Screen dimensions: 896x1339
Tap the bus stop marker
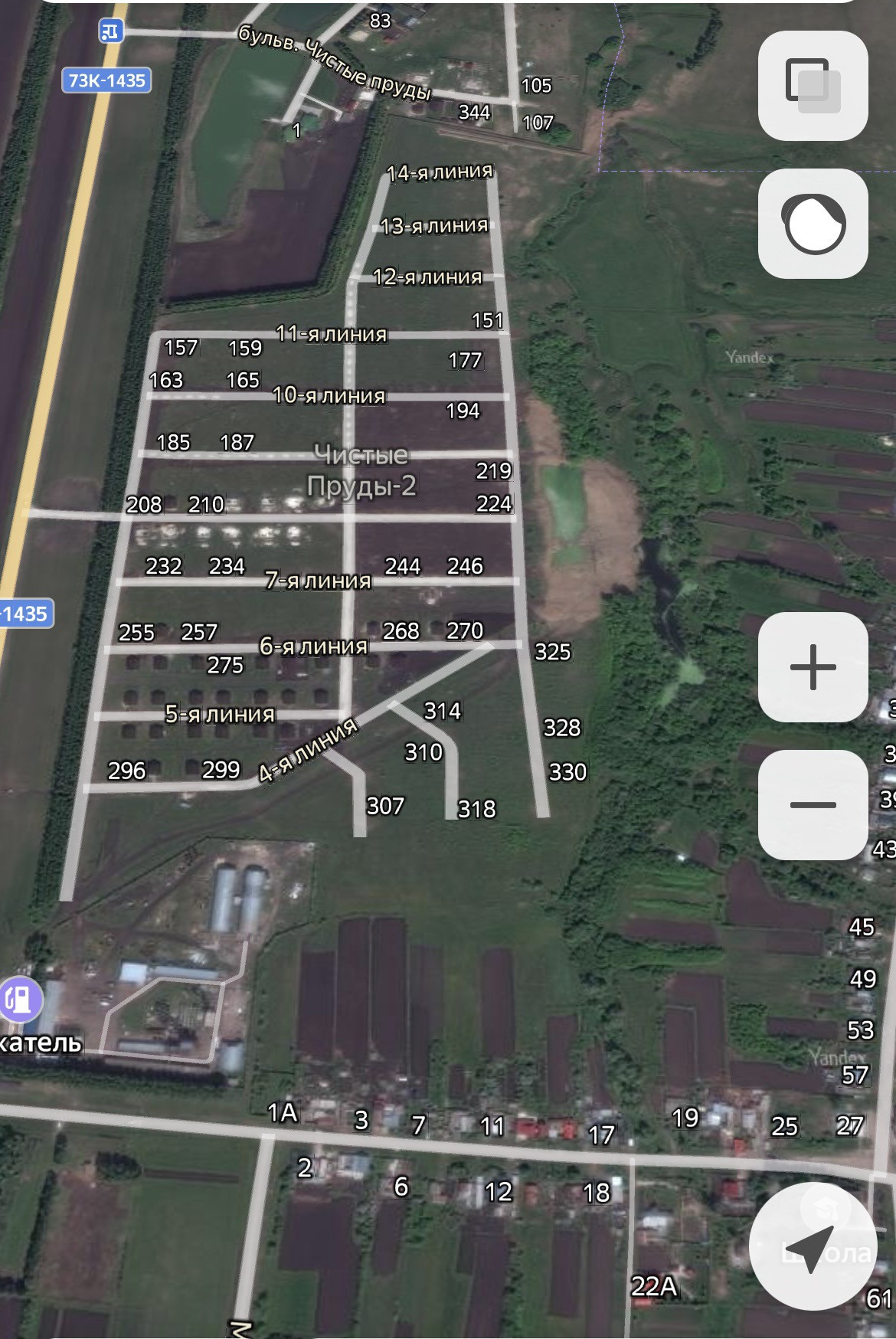[112, 31]
